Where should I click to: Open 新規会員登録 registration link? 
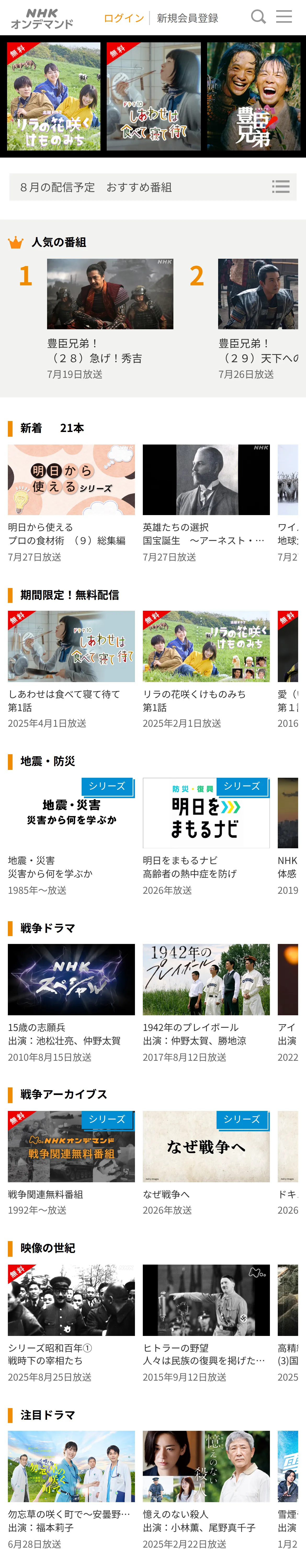pos(187,18)
